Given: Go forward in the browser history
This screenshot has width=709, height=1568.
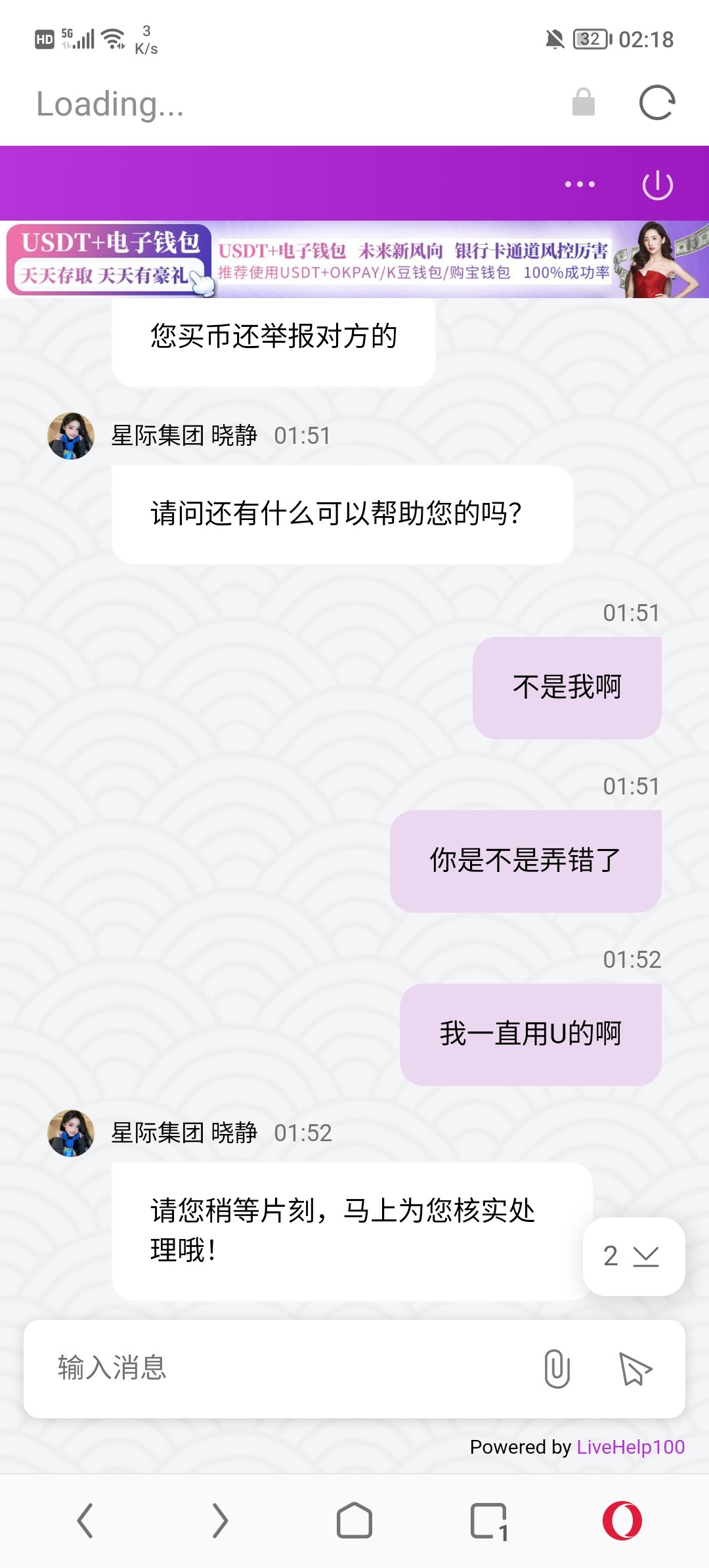Looking at the screenshot, I should coord(220,1521).
